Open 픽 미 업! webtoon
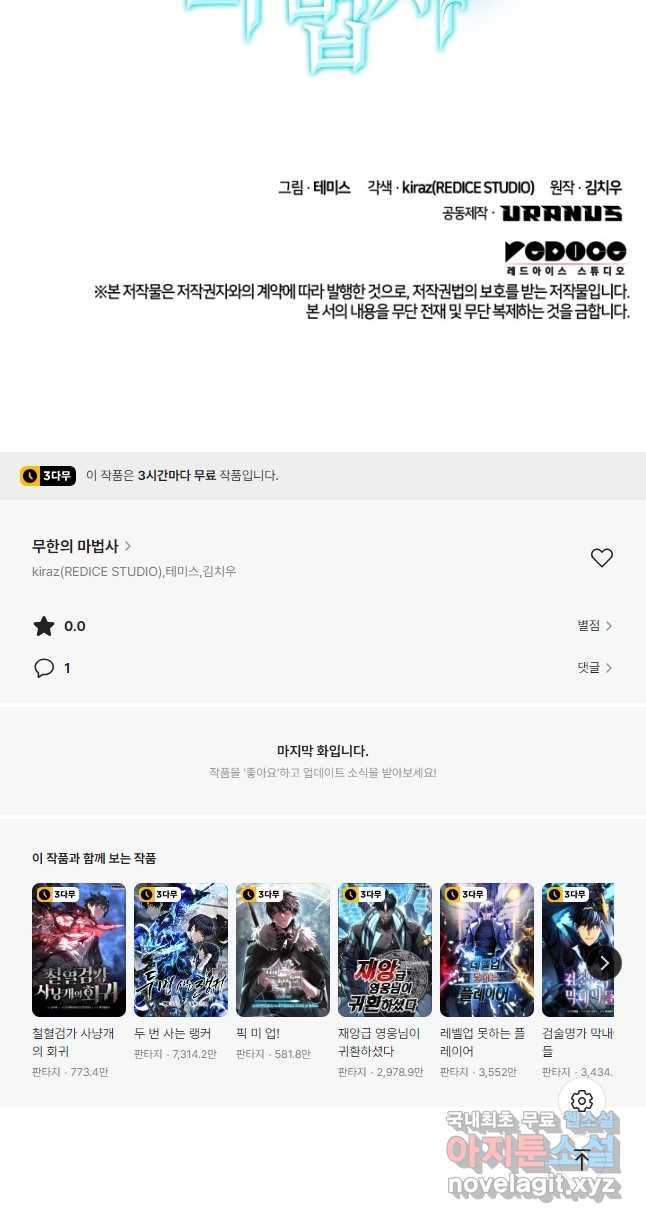646x1223 pixels. coord(283,949)
